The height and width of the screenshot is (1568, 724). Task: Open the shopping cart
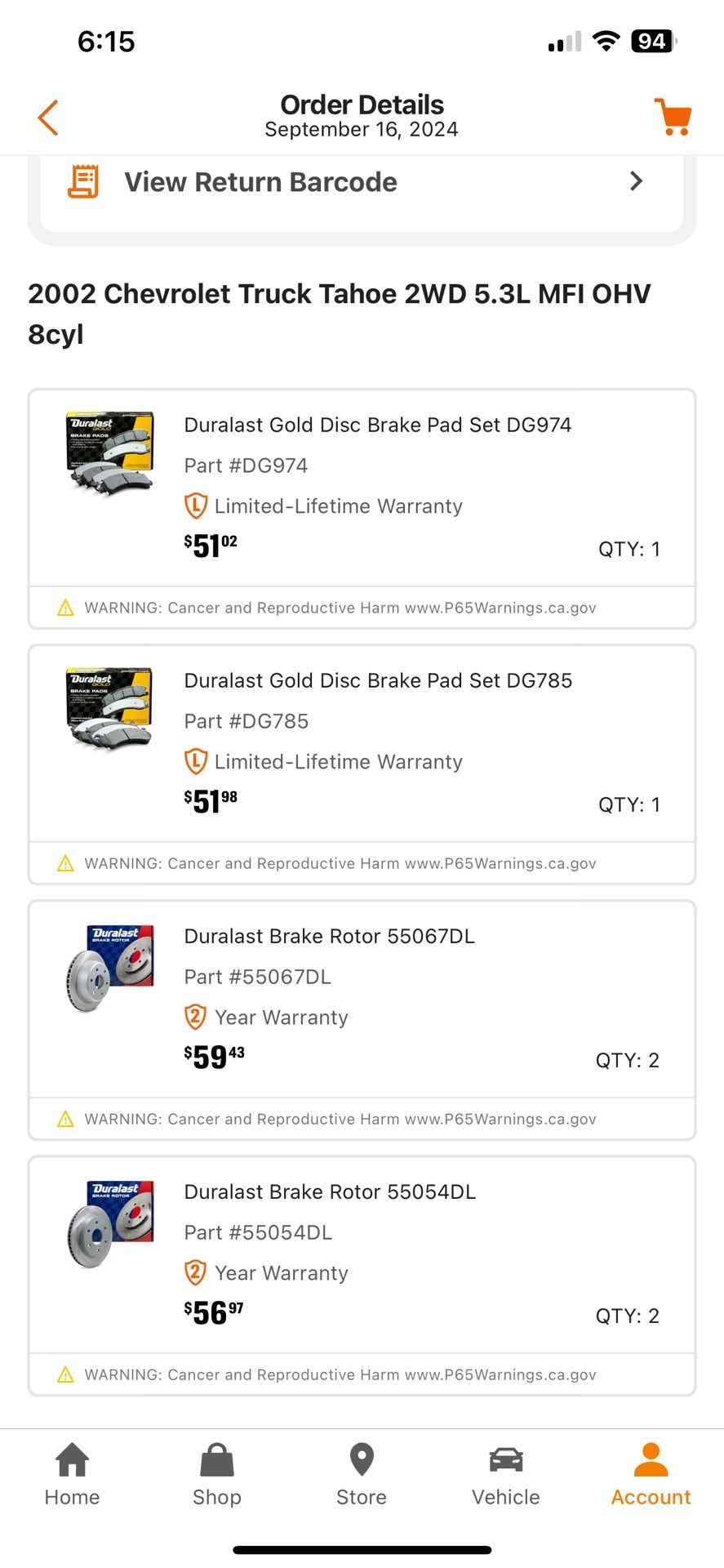tap(673, 117)
